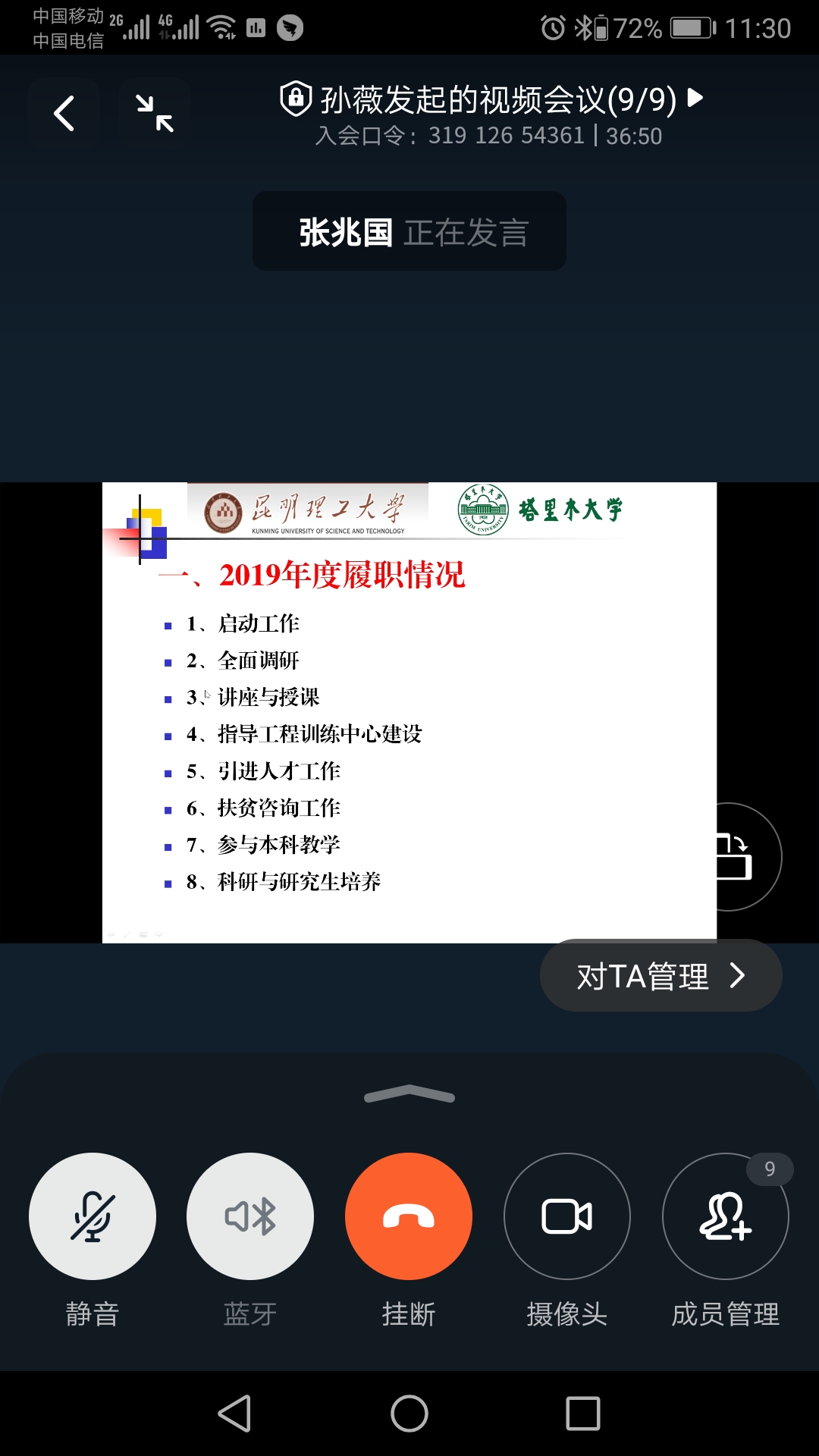Tap the back arrow

pos(64,114)
